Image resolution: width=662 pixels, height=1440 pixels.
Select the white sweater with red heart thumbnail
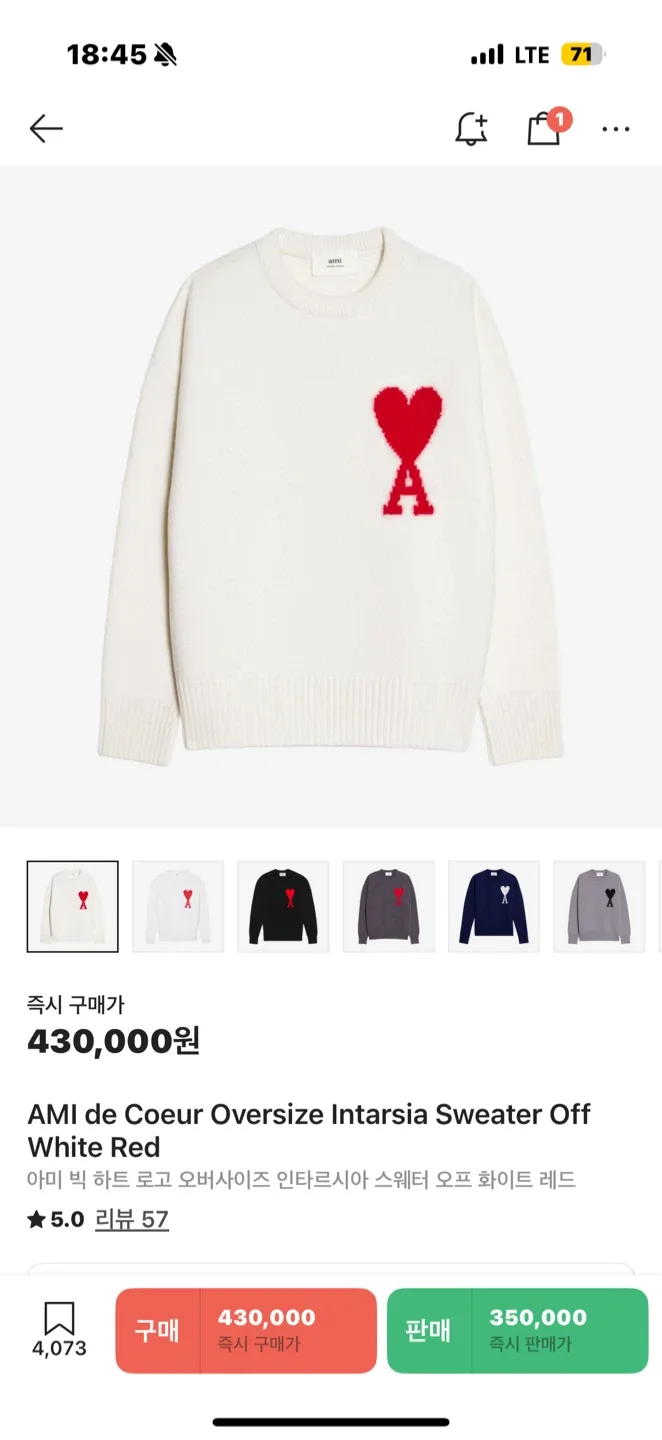[x=178, y=906]
